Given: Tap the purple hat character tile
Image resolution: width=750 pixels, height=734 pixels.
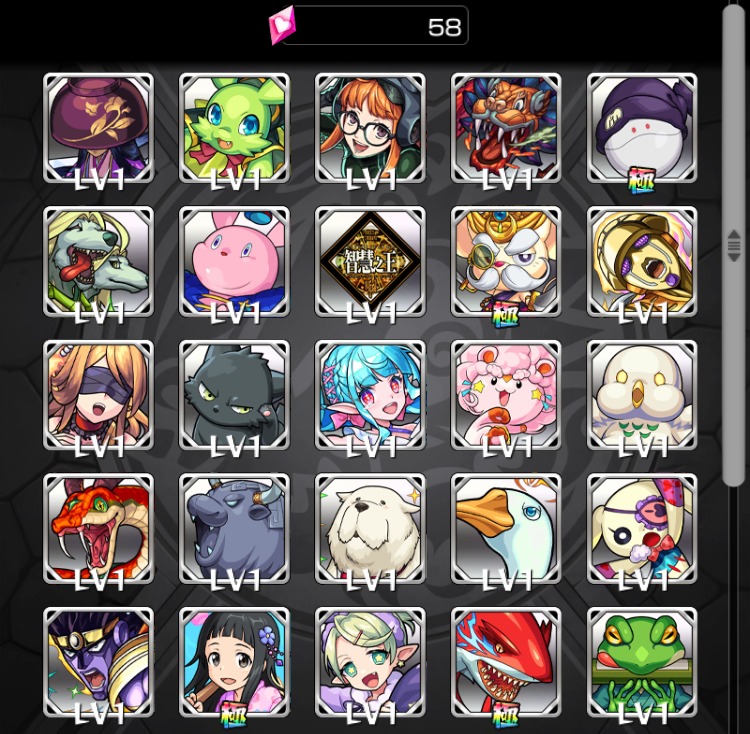Looking at the screenshot, I should 98,127.
